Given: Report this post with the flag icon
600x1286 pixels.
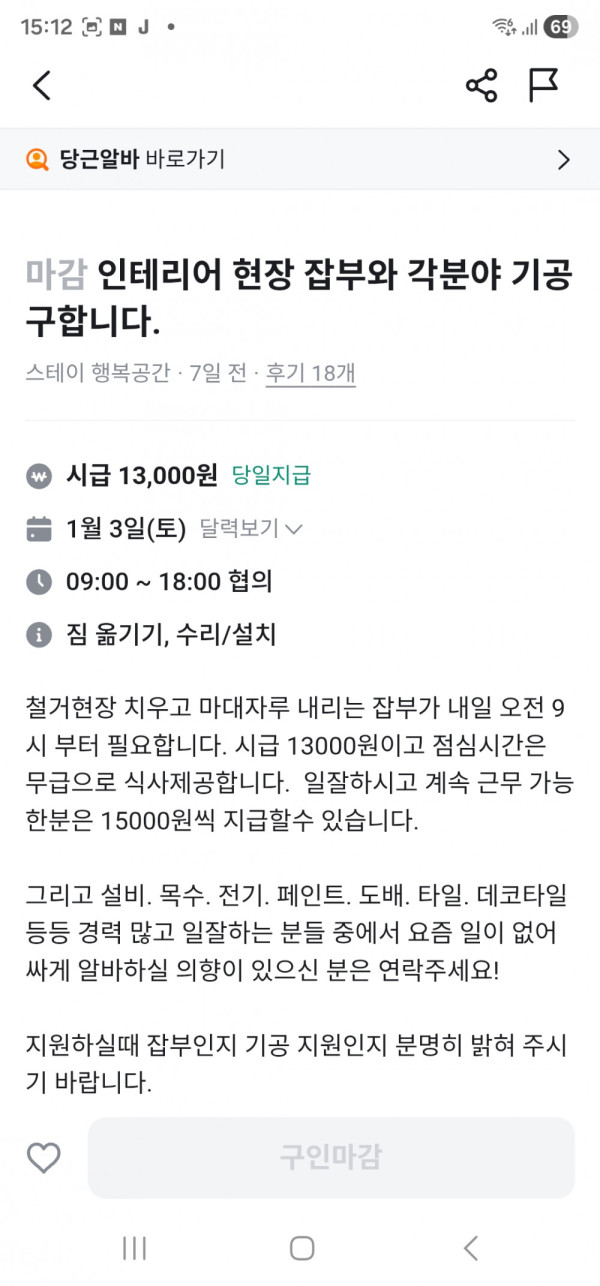Looking at the screenshot, I should pos(543,86).
